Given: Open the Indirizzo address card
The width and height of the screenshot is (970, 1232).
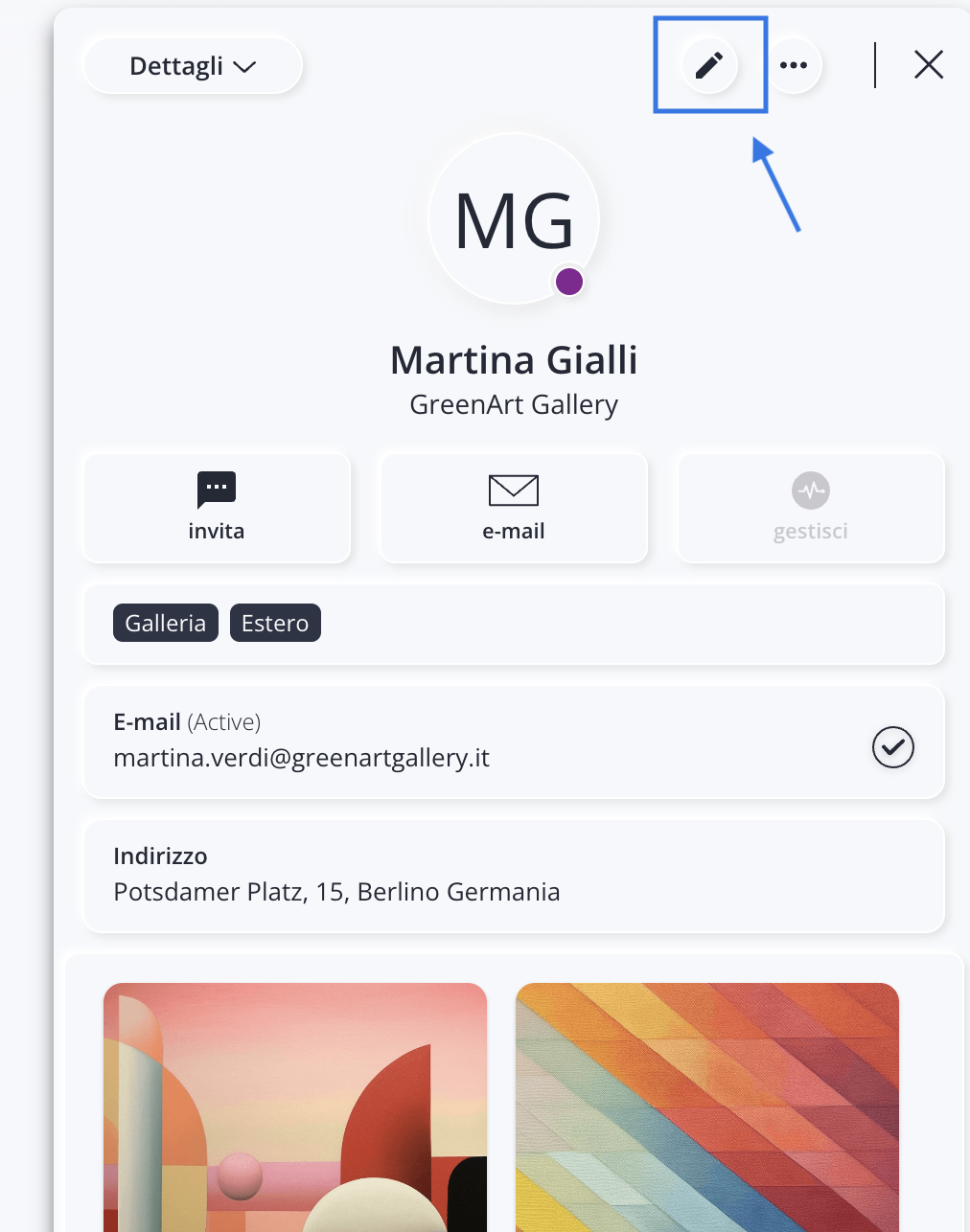Looking at the screenshot, I should tap(514, 876).
